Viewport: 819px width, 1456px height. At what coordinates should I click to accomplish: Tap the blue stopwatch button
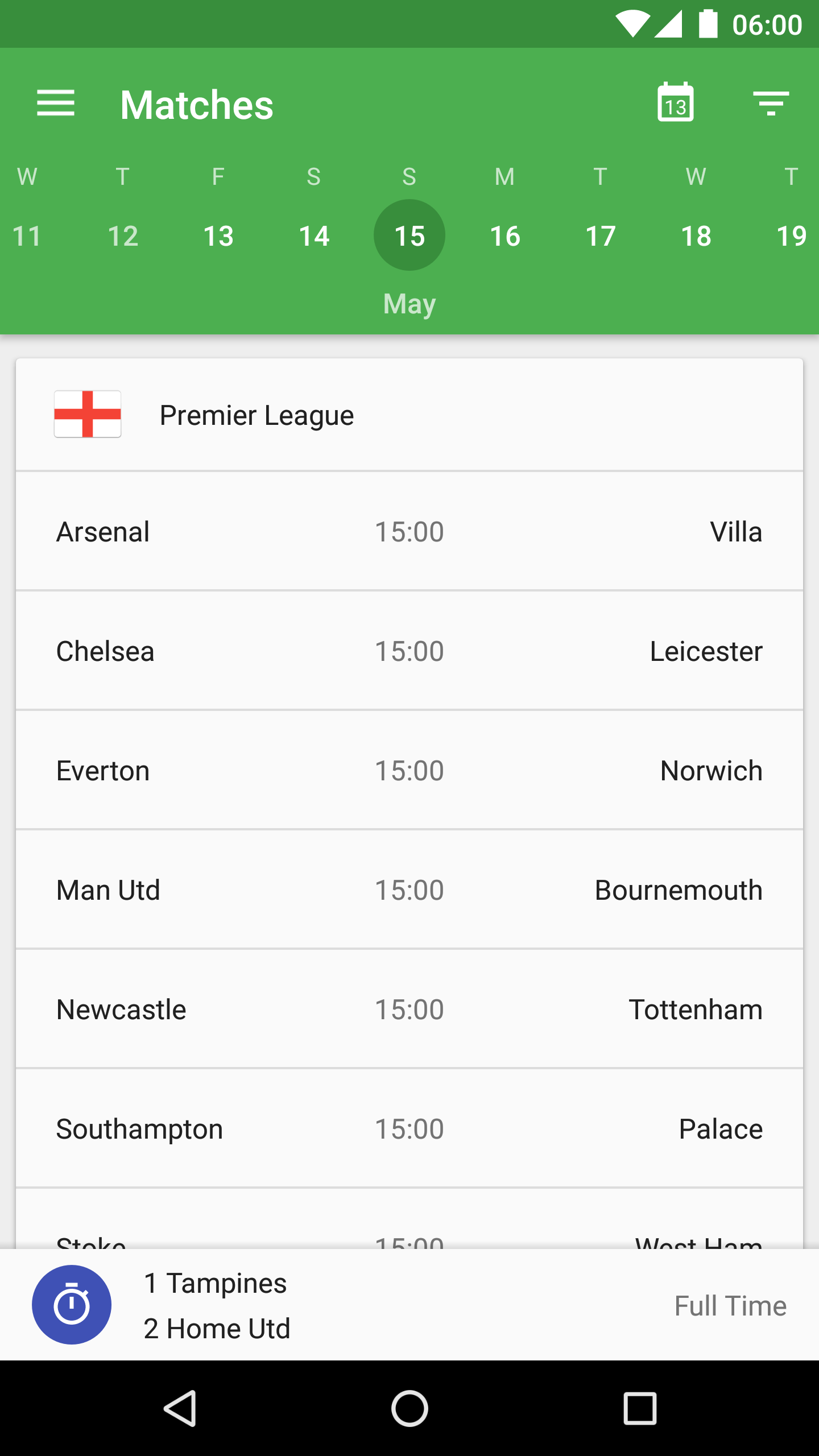[72, 1305]
